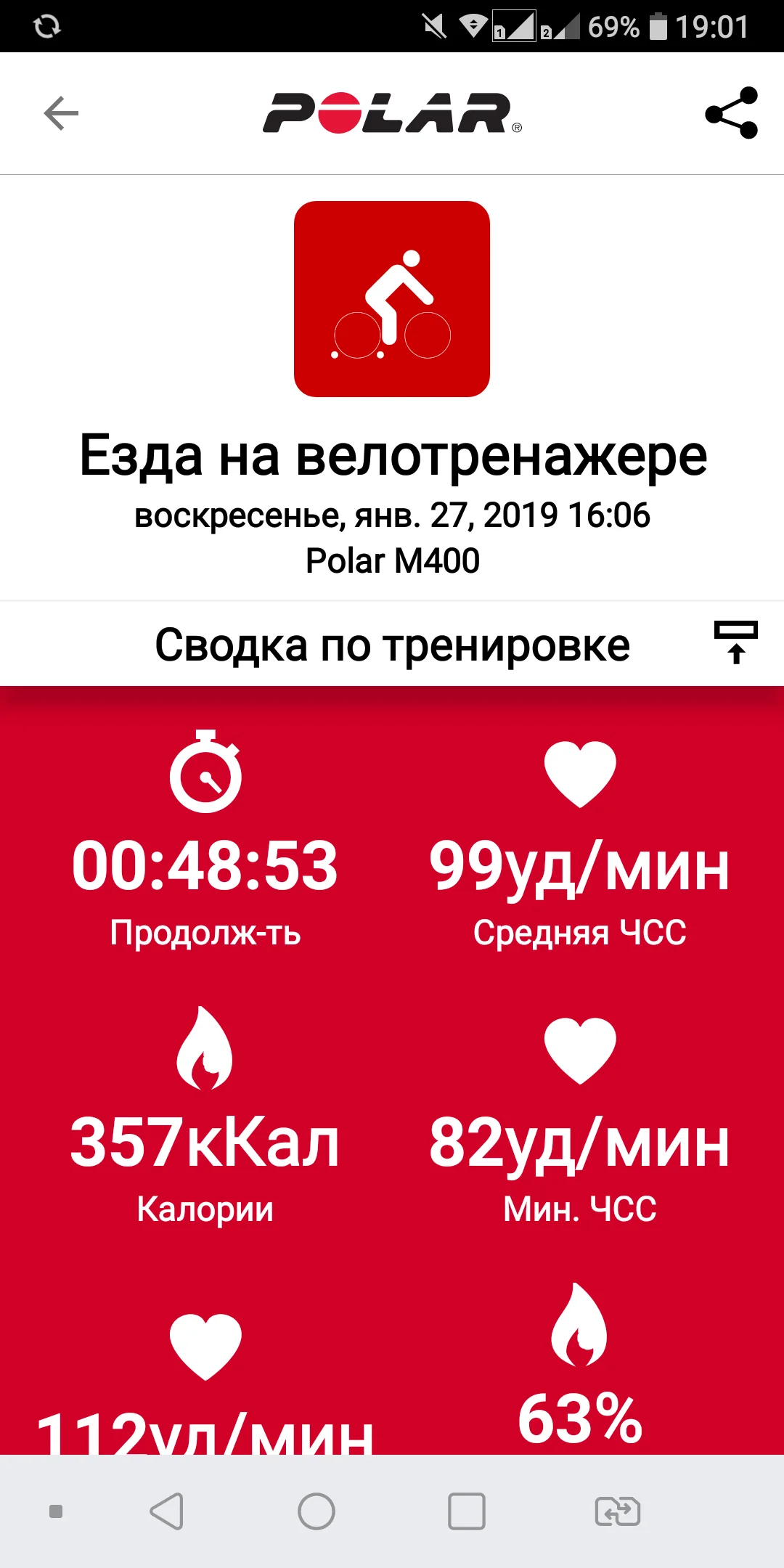Share this training session
Image resolution: width=784 pixels, height=1568 pixels.
tap(731, 113)
